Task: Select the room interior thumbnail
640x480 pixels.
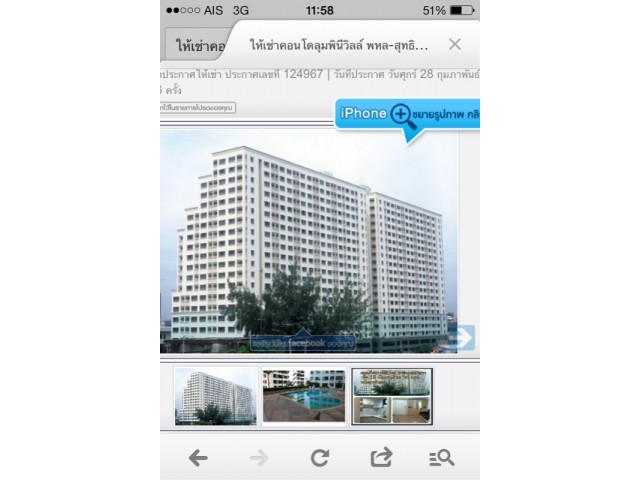Action: click(392, 396)
